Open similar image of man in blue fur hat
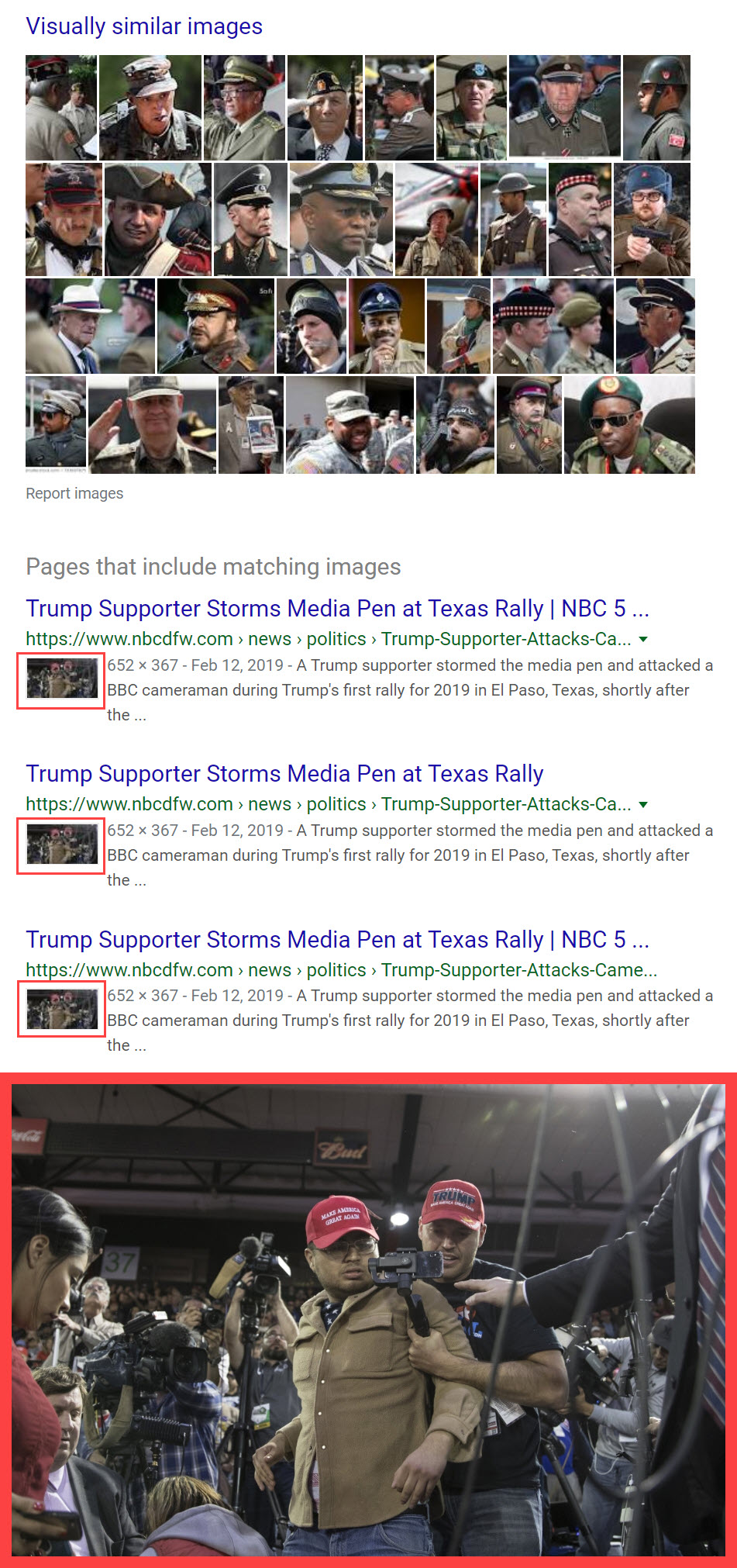 [x=651, y=219]
